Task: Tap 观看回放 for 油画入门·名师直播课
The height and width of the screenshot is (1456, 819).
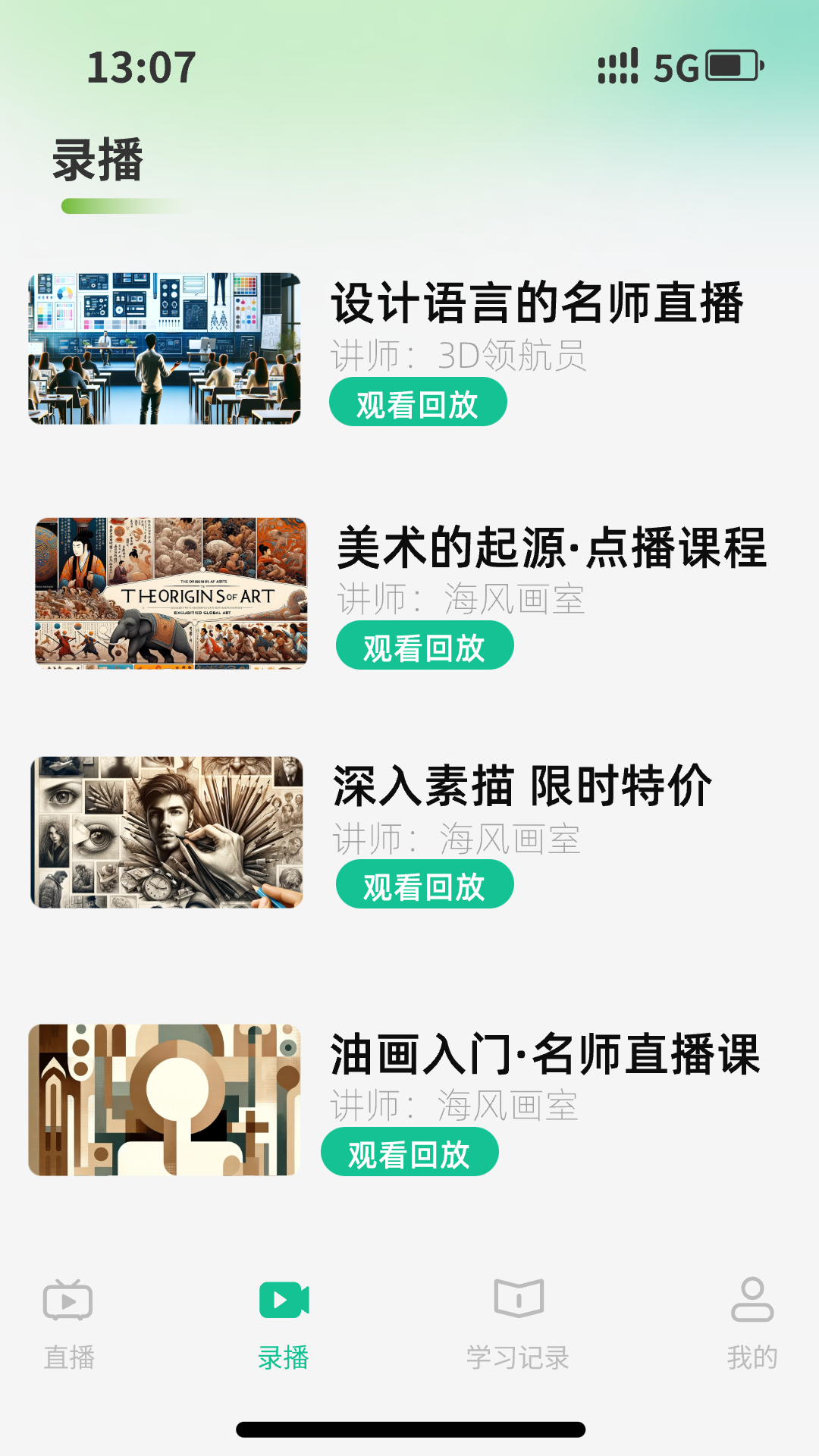Action: point(409,1152)
